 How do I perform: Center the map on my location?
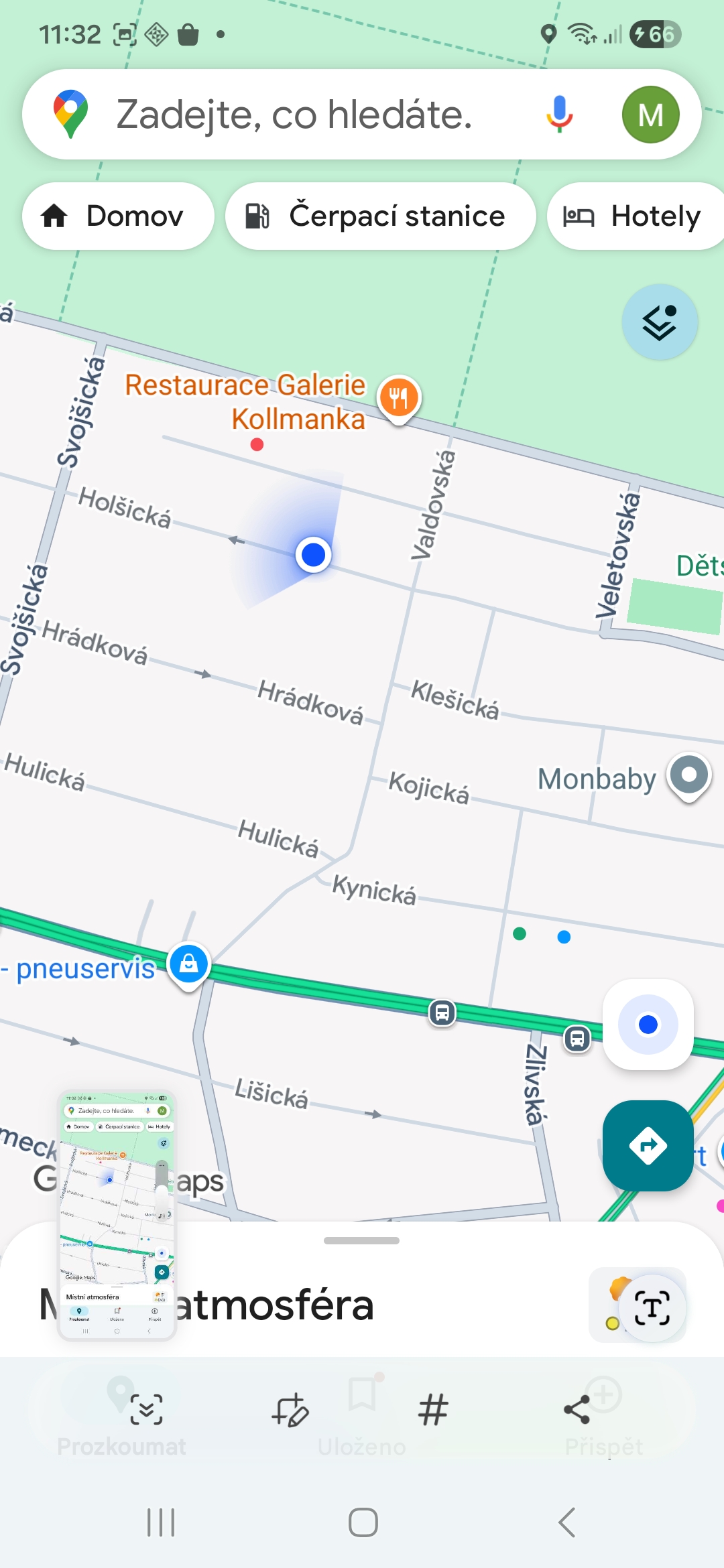pyautogui.click(x=648, y=1025)
